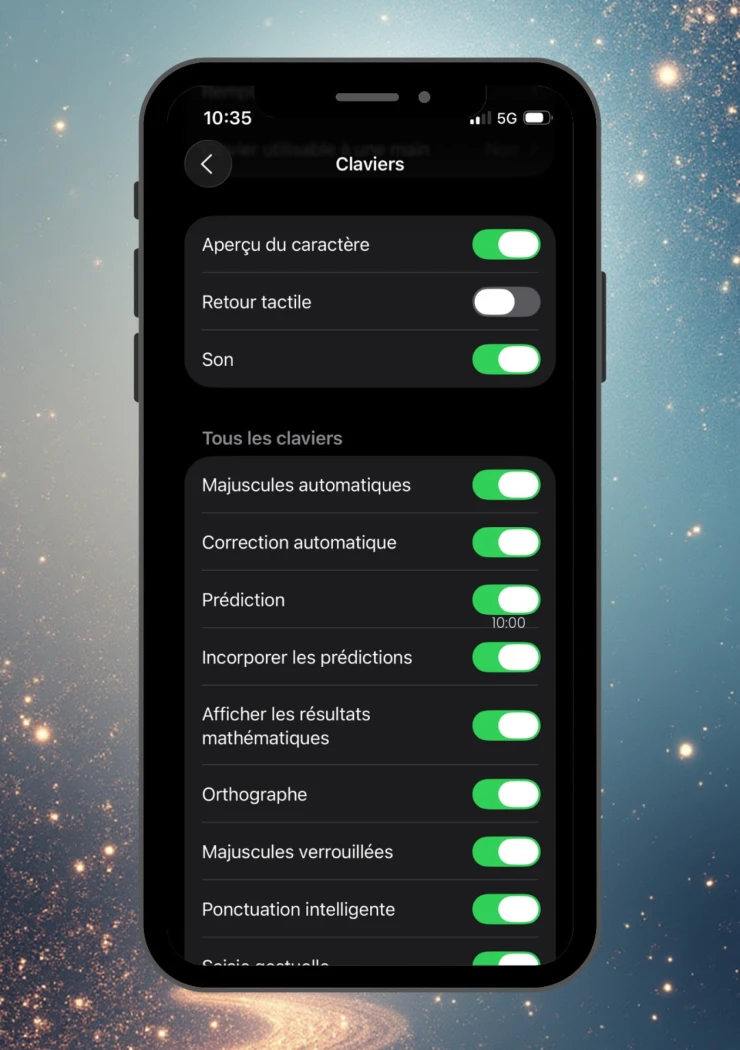This screenshot has height=1050, width=740.
Task: Toggle Majuscules automatiques off
Action: click(506, 485)
